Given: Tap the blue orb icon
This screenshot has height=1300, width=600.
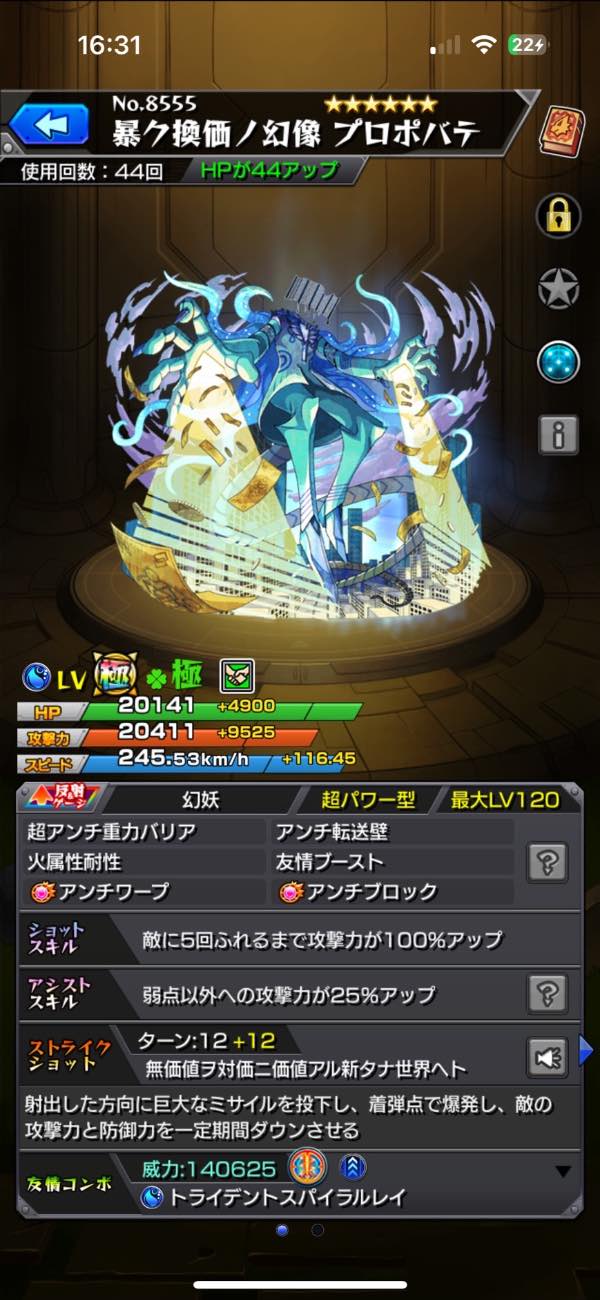Looking at the screenshot, I should [x=559, y=362].
